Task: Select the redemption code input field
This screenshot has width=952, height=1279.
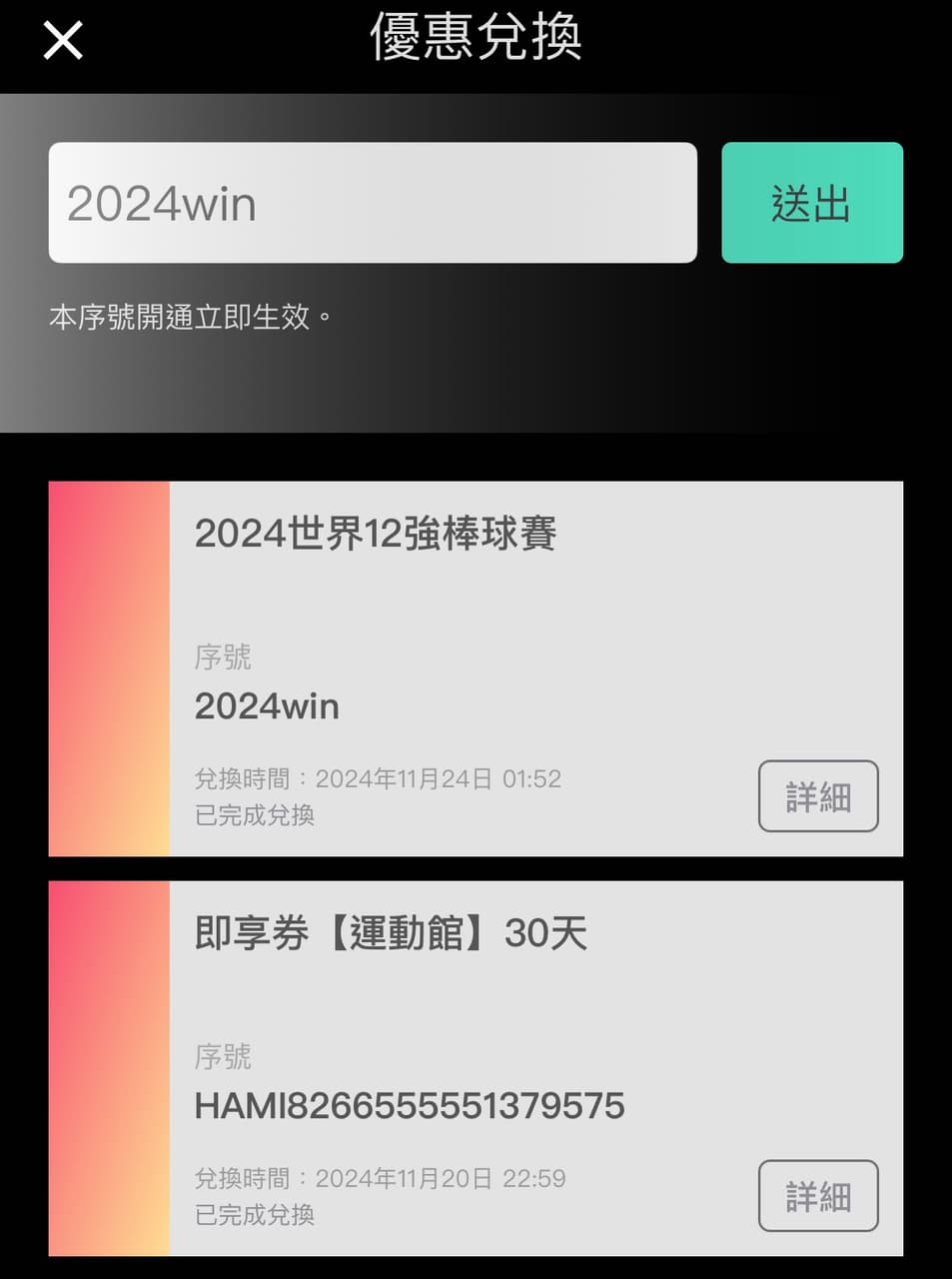Action: tap(372, 203)
